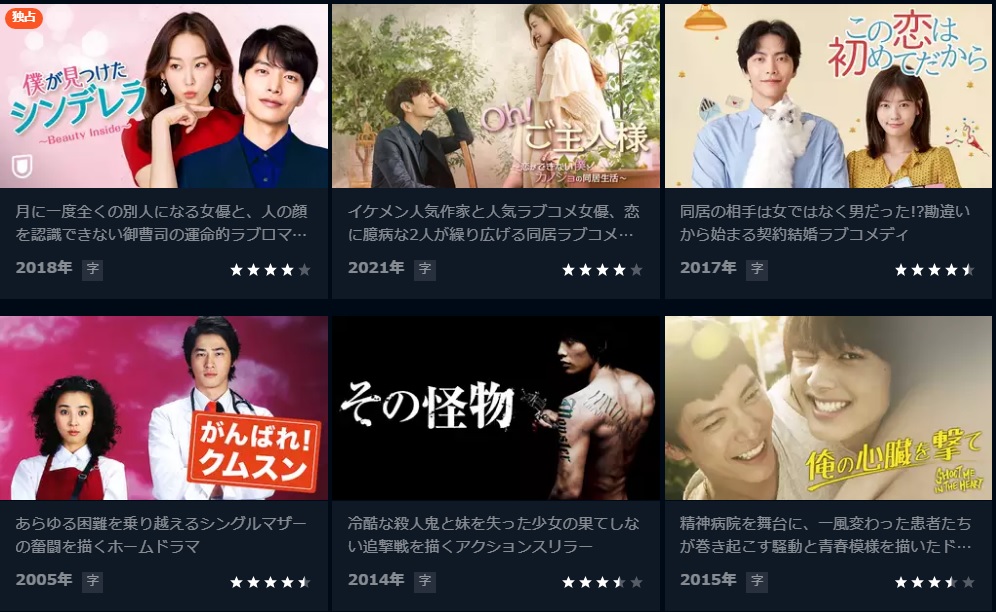This screenshot has height=612, width=996.
Task: Open the 僕が見つけたシンデレラ drama card
Action: click(x=164, y=96)
